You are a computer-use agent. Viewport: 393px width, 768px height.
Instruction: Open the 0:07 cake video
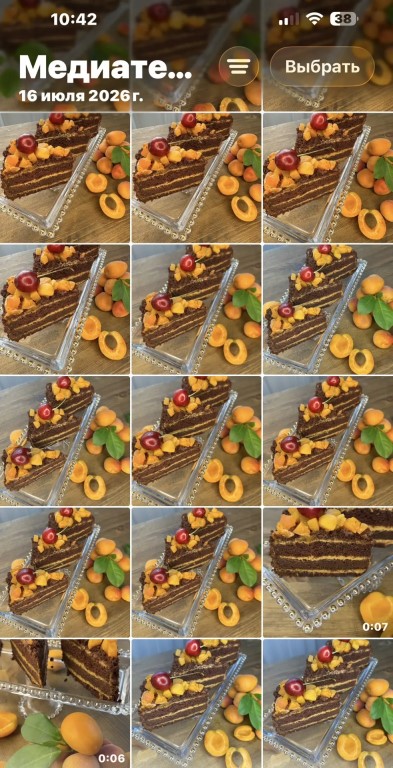click(328, 572)
